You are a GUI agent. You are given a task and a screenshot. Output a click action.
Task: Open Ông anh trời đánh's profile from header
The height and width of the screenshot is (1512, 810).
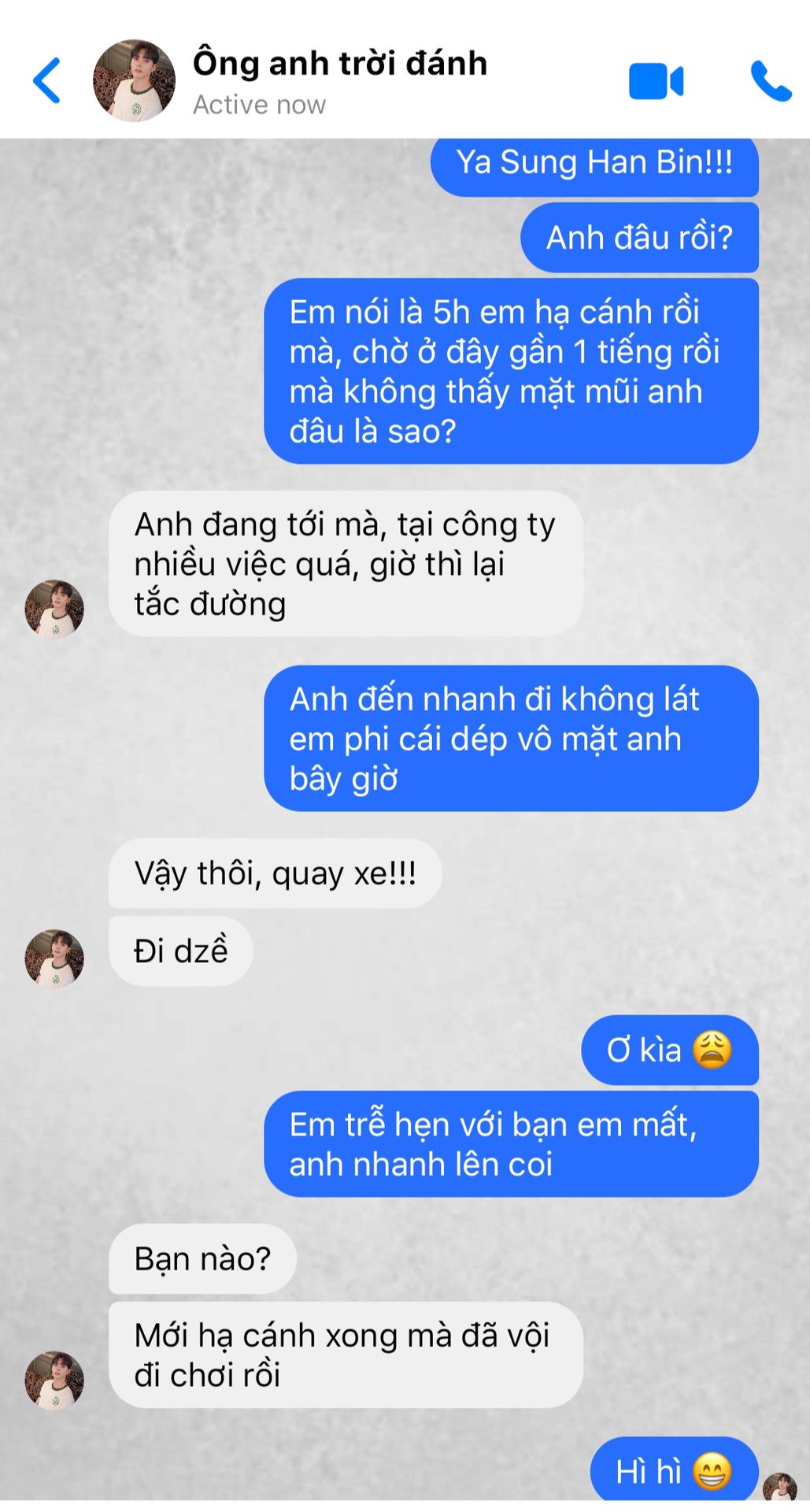pos(135,80)
